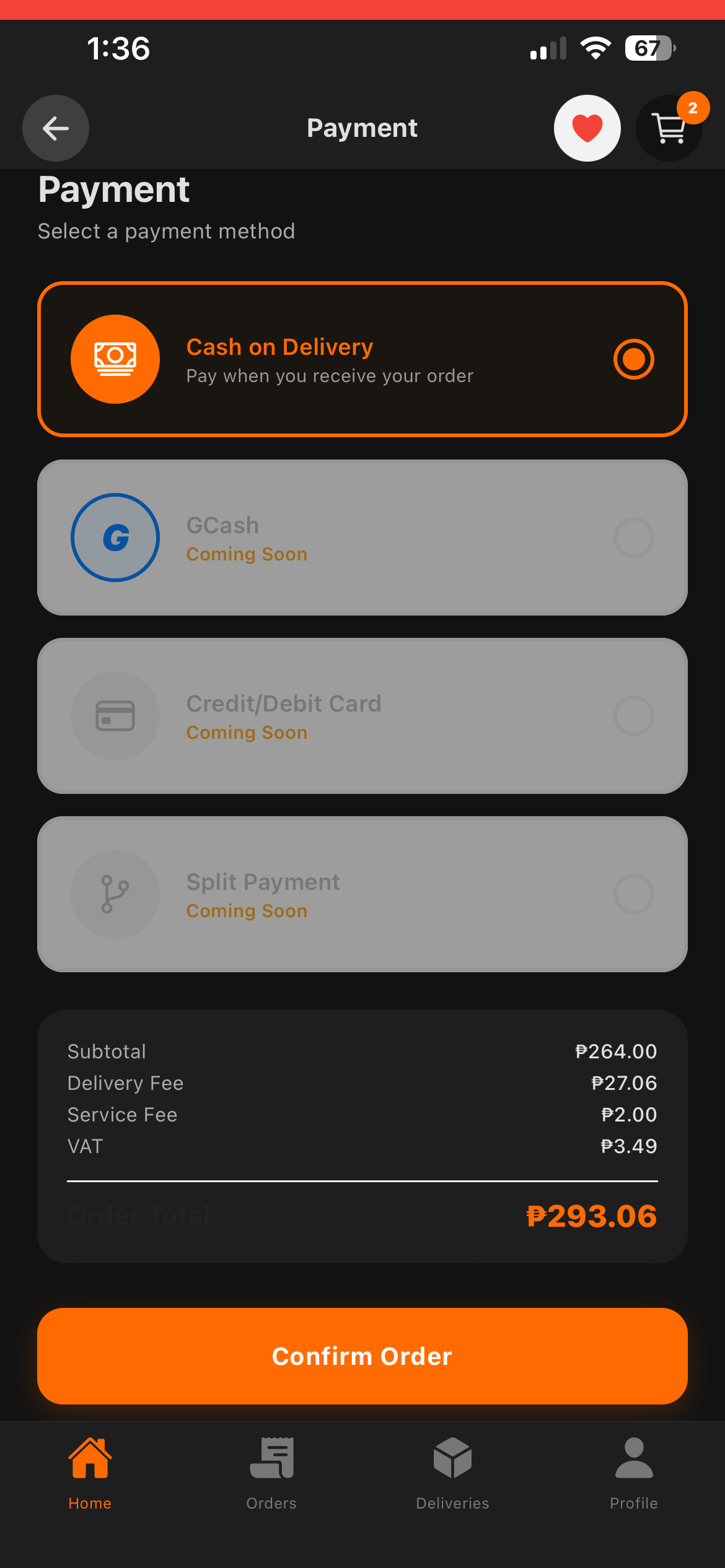Screen dimensions: 725x1568
Task: Select the Split Payment radio button
Action: [x=633, y=894]
